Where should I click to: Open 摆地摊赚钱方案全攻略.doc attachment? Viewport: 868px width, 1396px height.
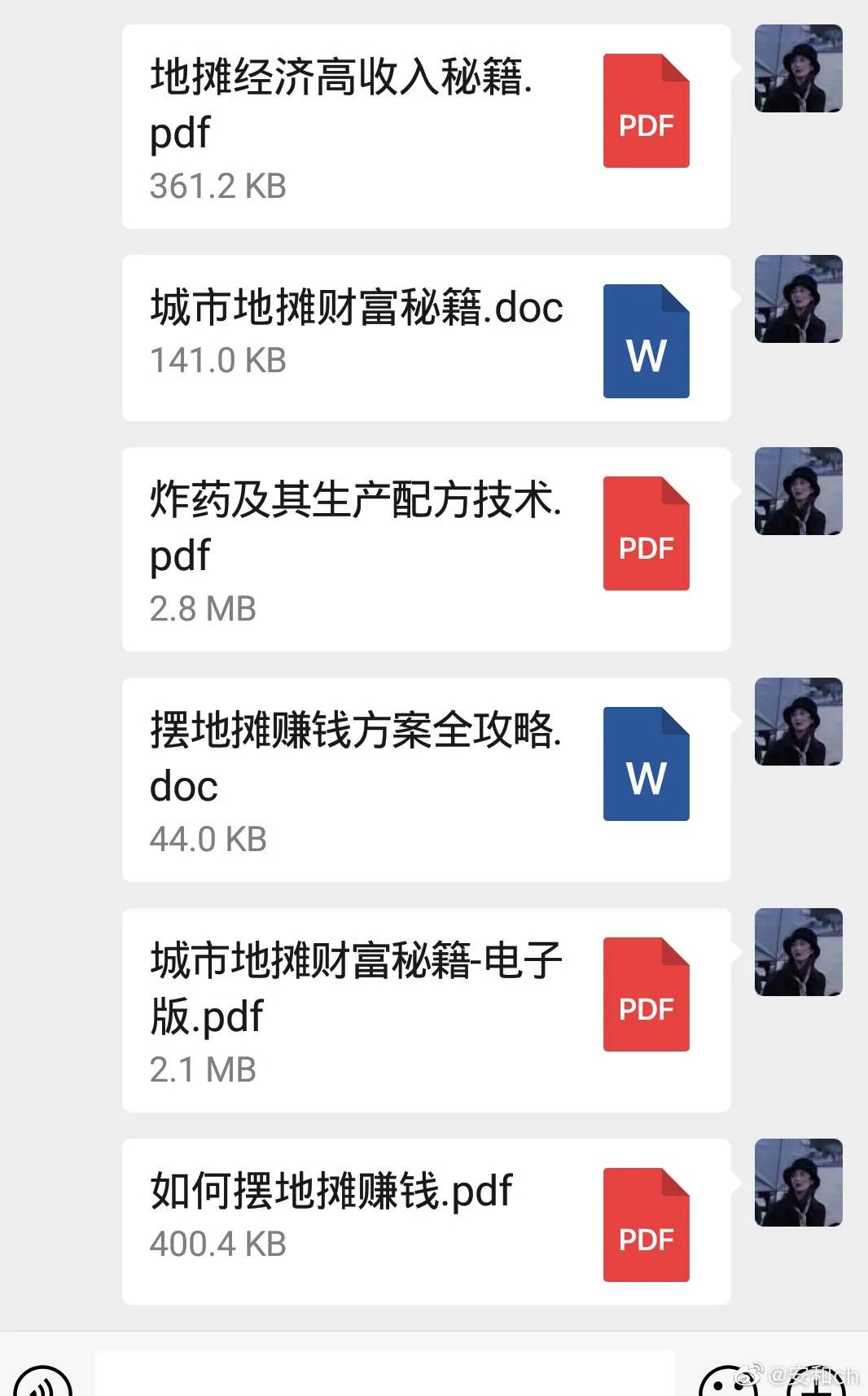point(426,779)
